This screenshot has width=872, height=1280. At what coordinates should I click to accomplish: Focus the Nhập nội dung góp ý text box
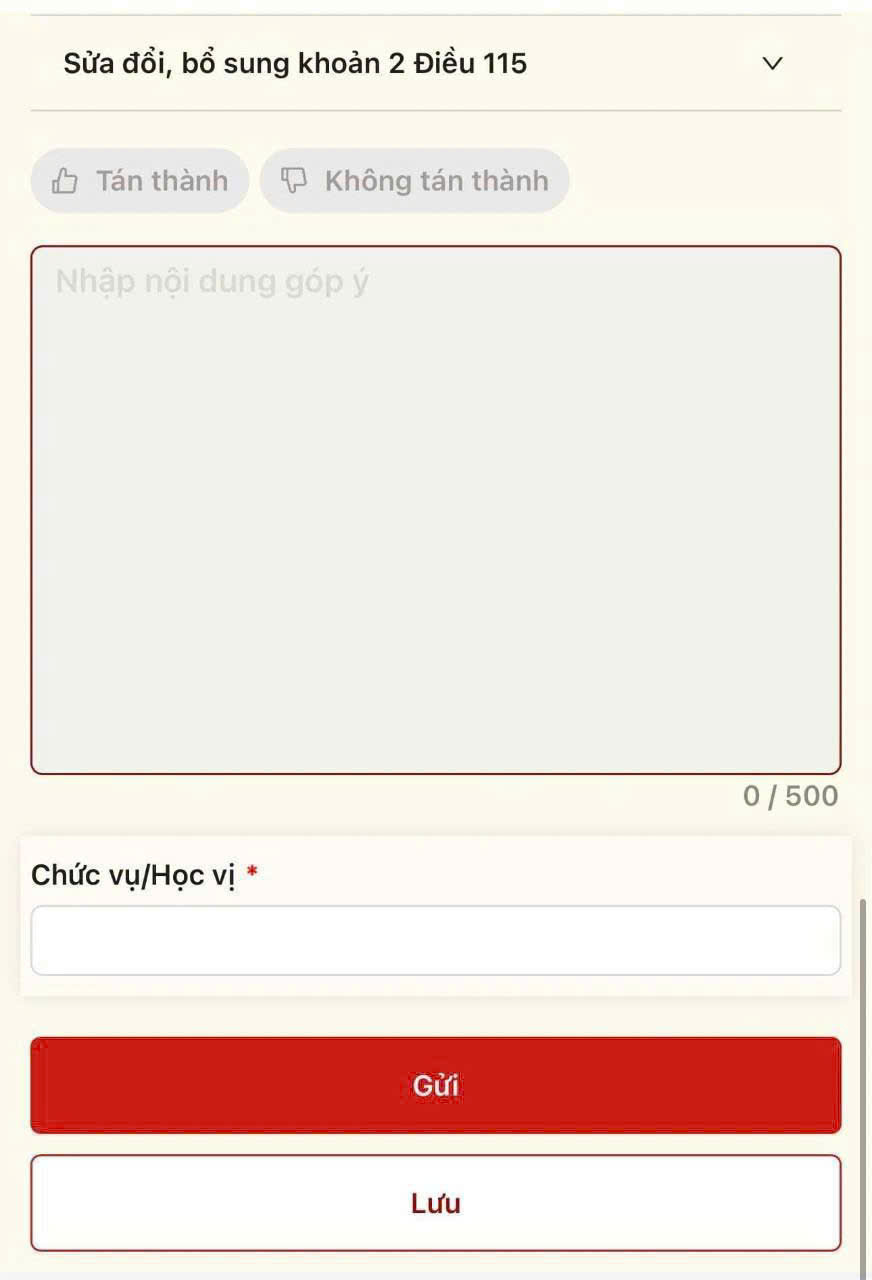click(x=436, y=510)
